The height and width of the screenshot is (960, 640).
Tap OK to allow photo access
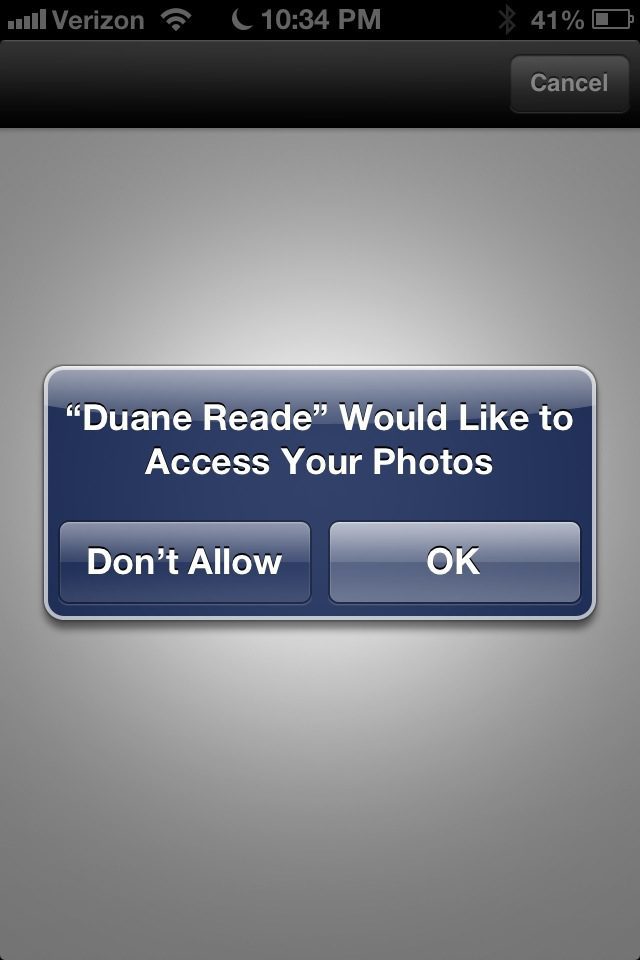click(454, 562)
